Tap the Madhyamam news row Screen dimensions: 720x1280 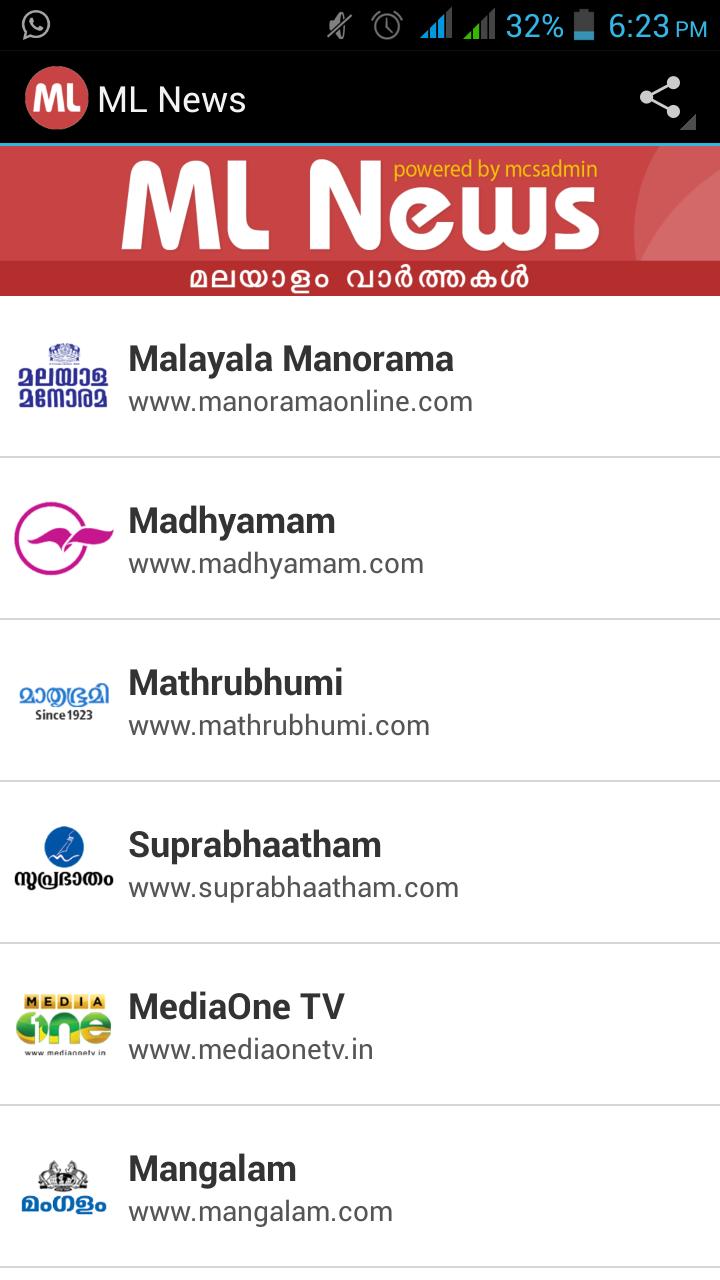[x=360, y=539]
